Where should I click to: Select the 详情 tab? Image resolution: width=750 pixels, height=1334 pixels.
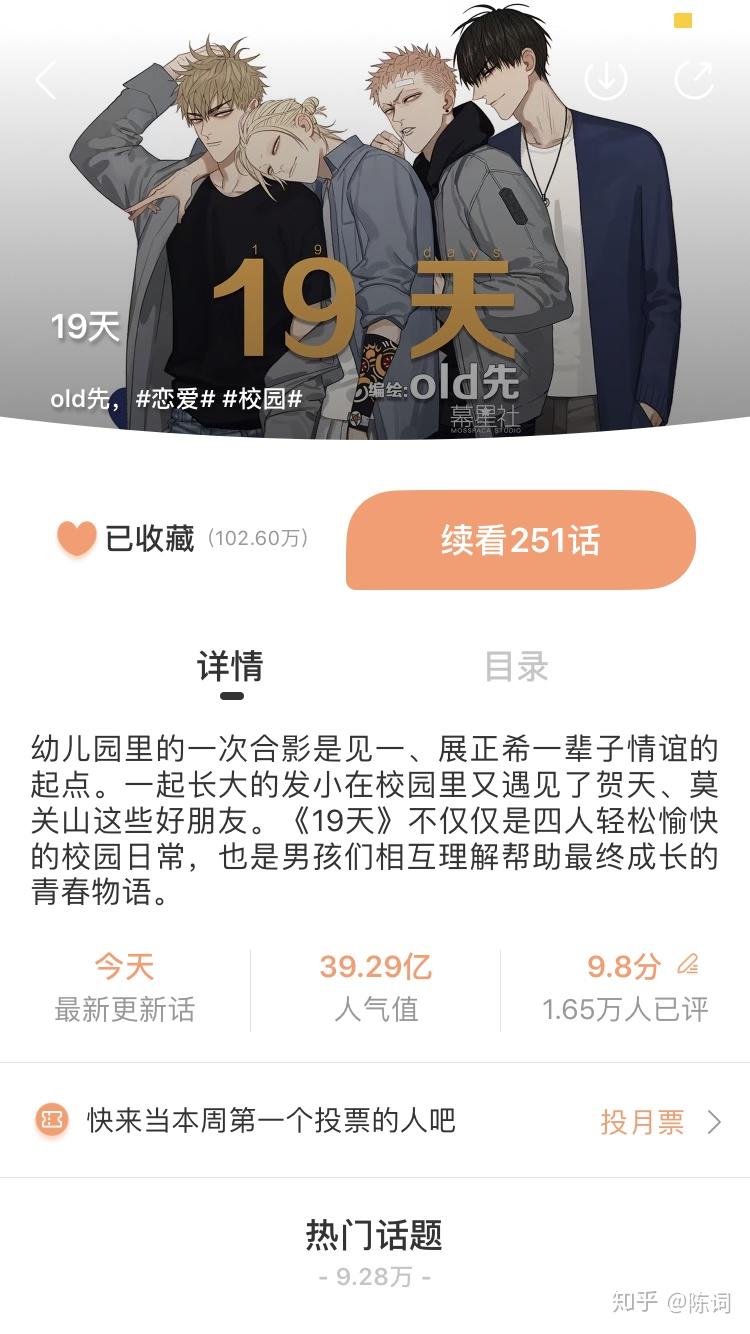click(231, 667)
